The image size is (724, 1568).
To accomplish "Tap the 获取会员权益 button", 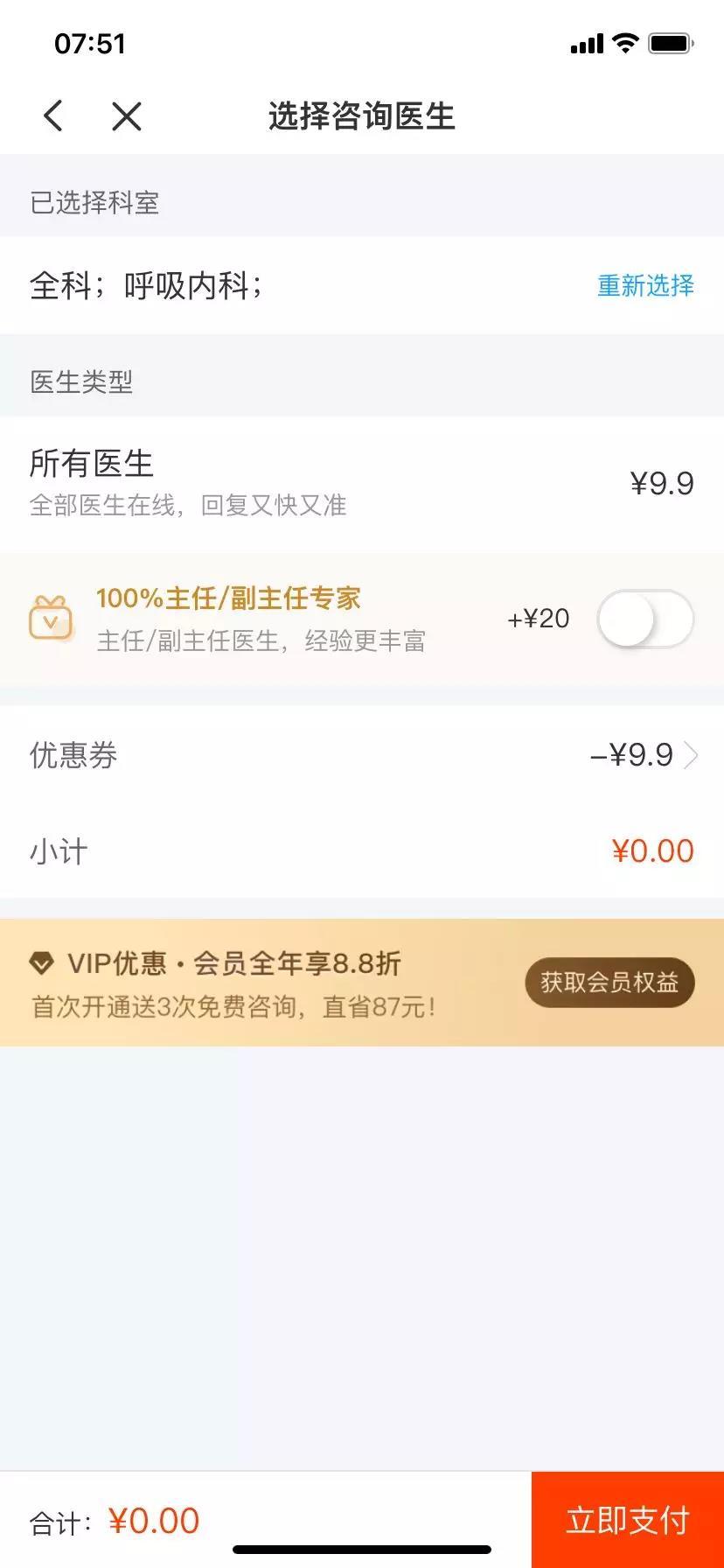I will tap(609, 983).
